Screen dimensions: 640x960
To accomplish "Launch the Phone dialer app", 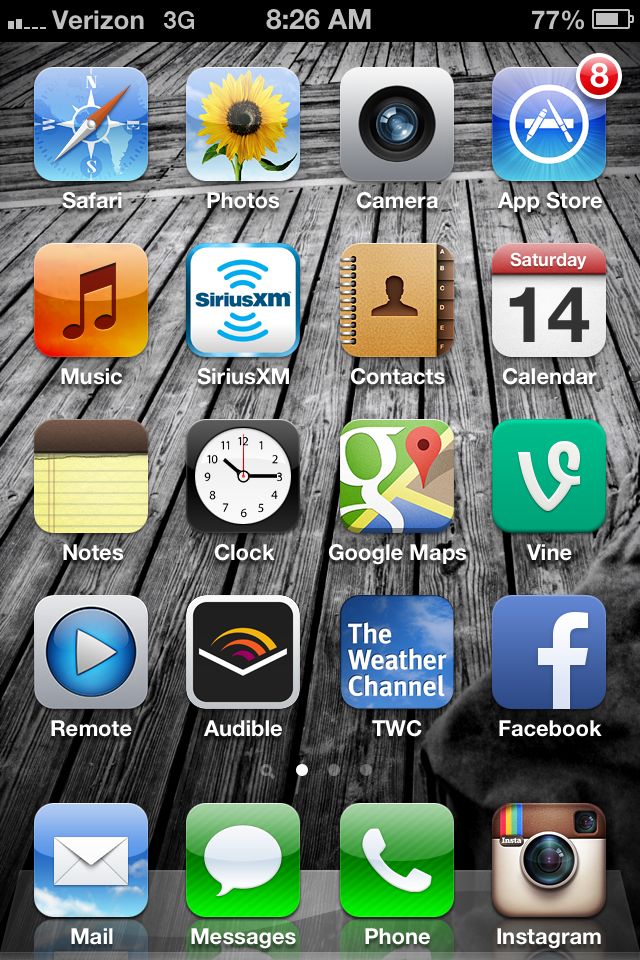I will click(397, 860).
